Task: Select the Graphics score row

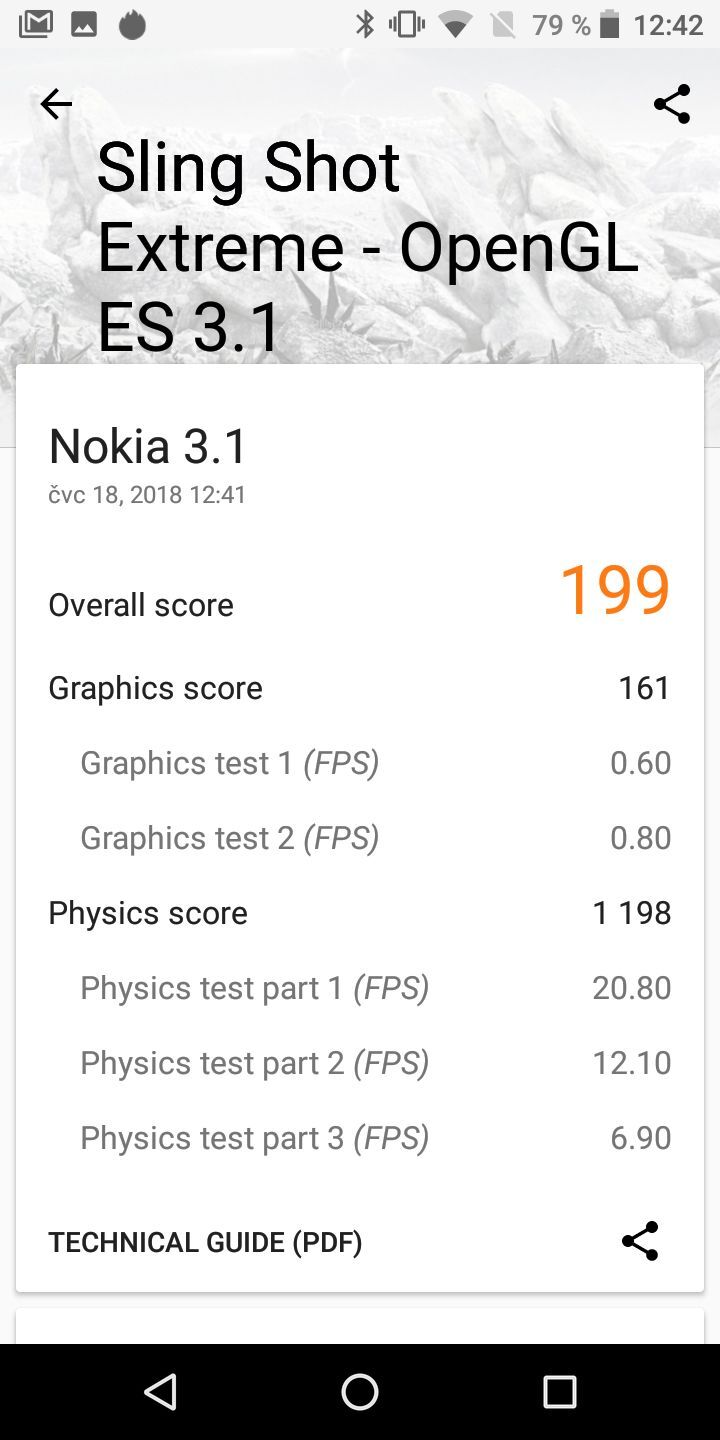Action: tap(155, 687)
